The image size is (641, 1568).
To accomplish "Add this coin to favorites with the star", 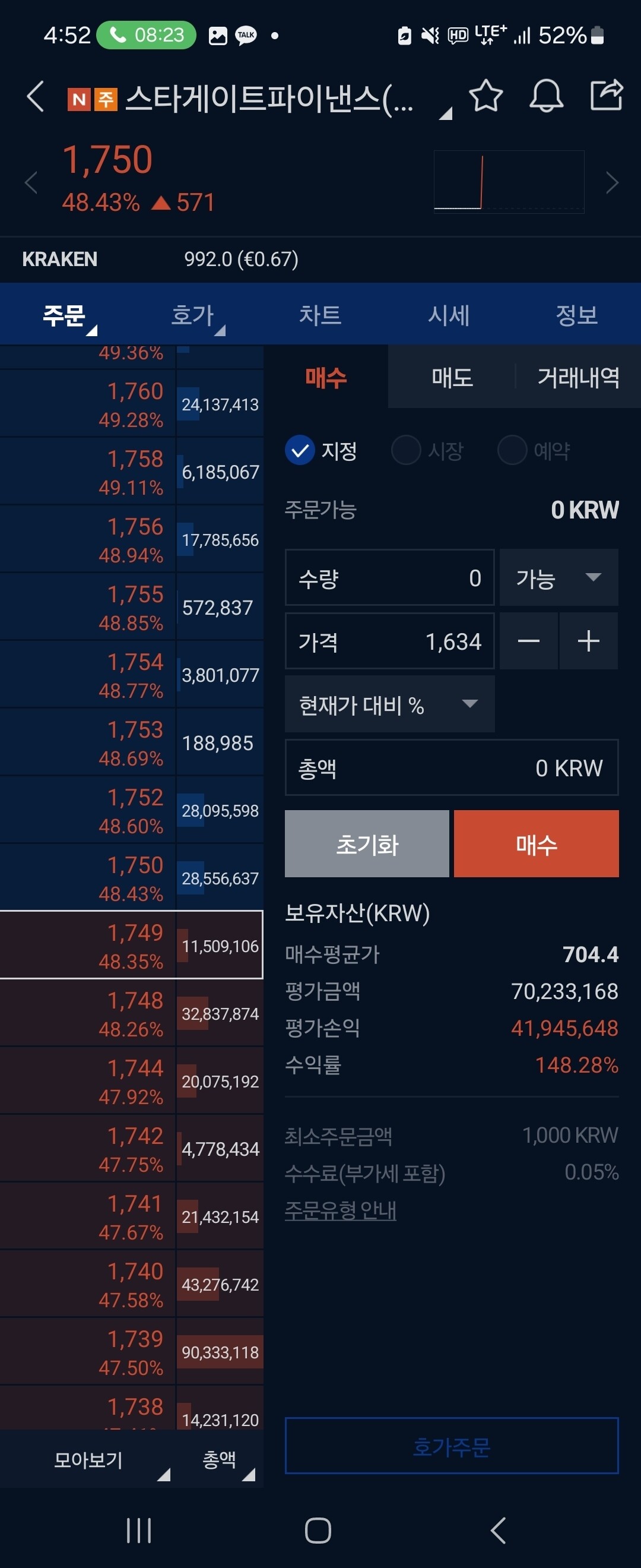I will point(486,96).
